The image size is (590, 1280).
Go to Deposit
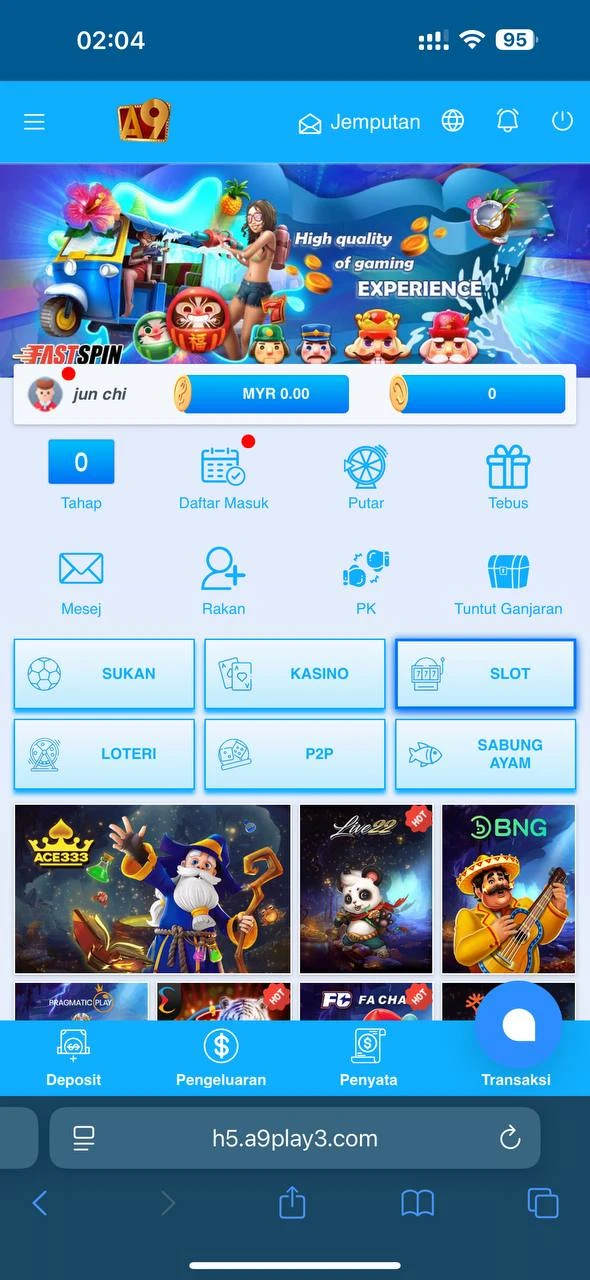click(x=73, y=1058)
